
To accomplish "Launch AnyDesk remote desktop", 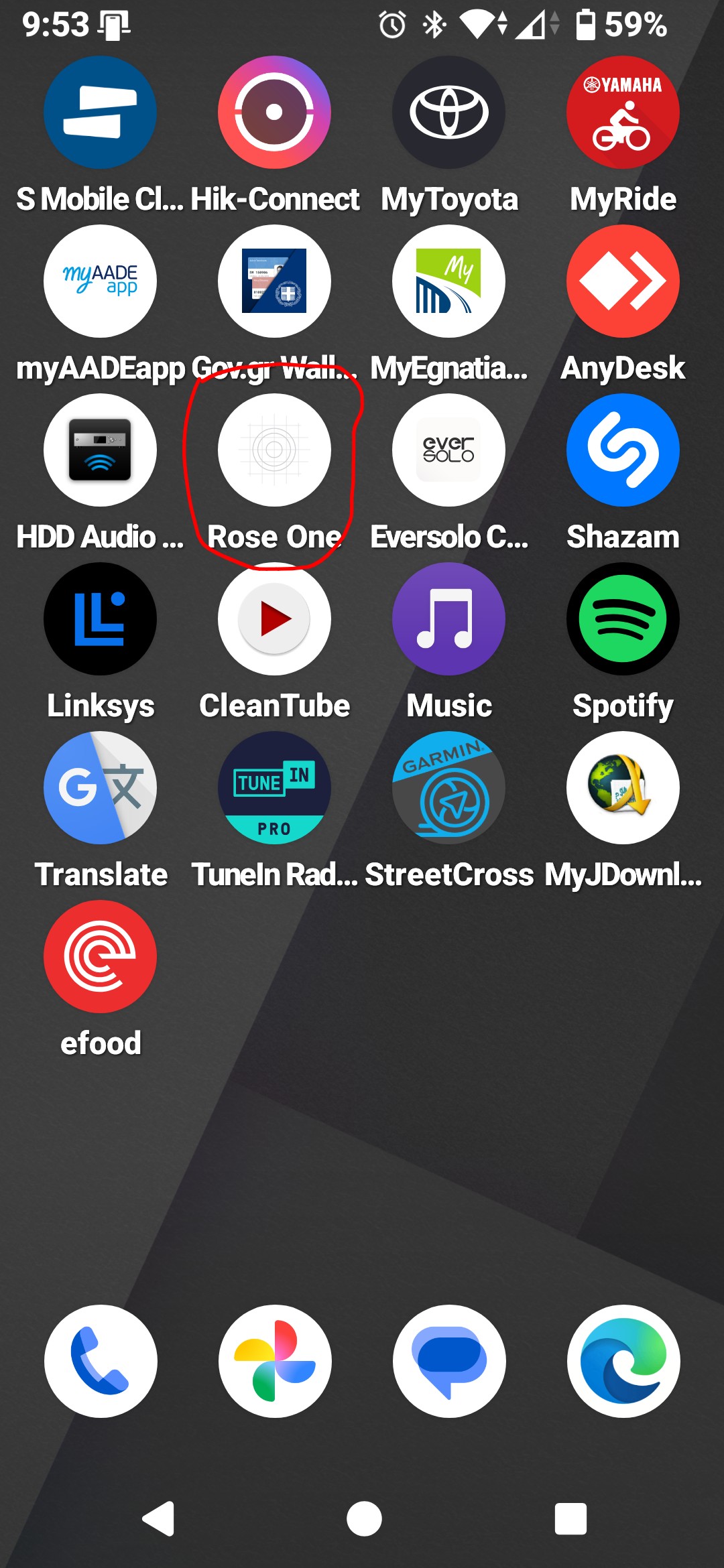I will click(623, 281).
